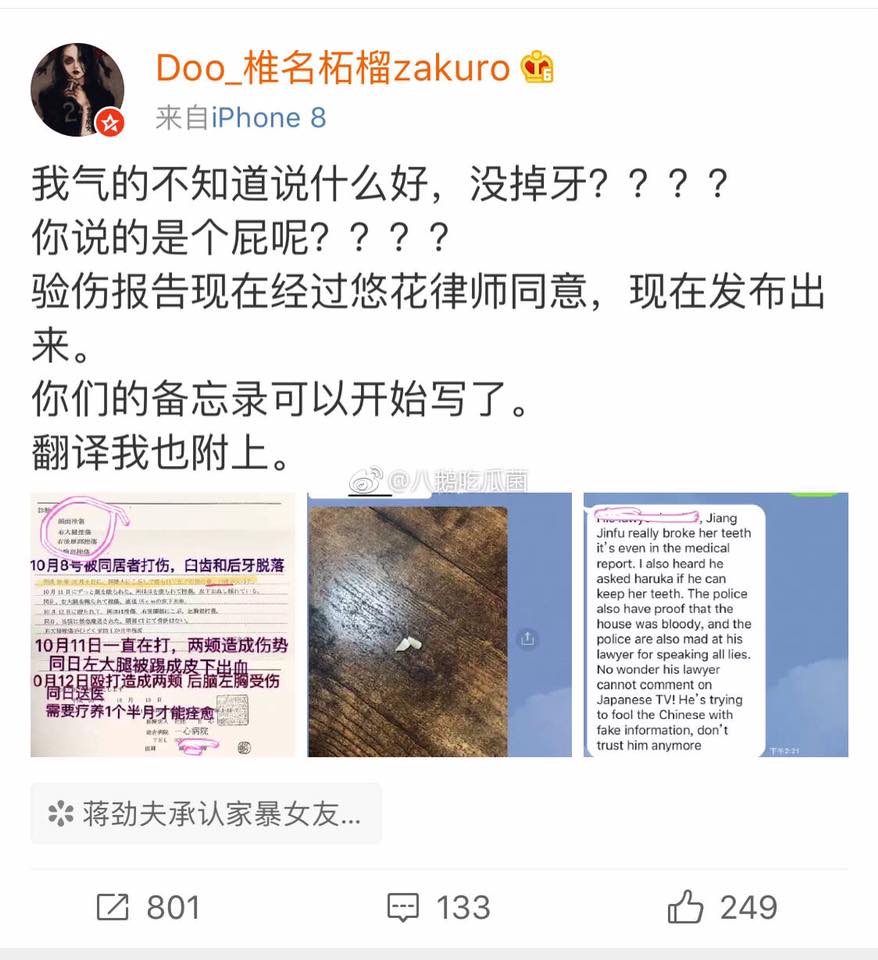Open the medical report image thumbnail
Image resolution: width=878 pixels, height=960 pixels.
(x=163, y=625)
